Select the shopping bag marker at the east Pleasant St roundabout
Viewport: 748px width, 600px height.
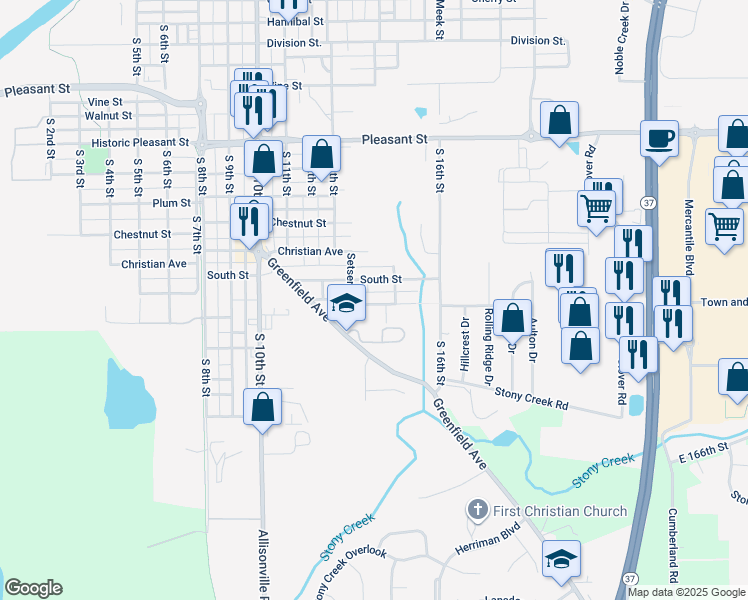[x=559, y=121]
